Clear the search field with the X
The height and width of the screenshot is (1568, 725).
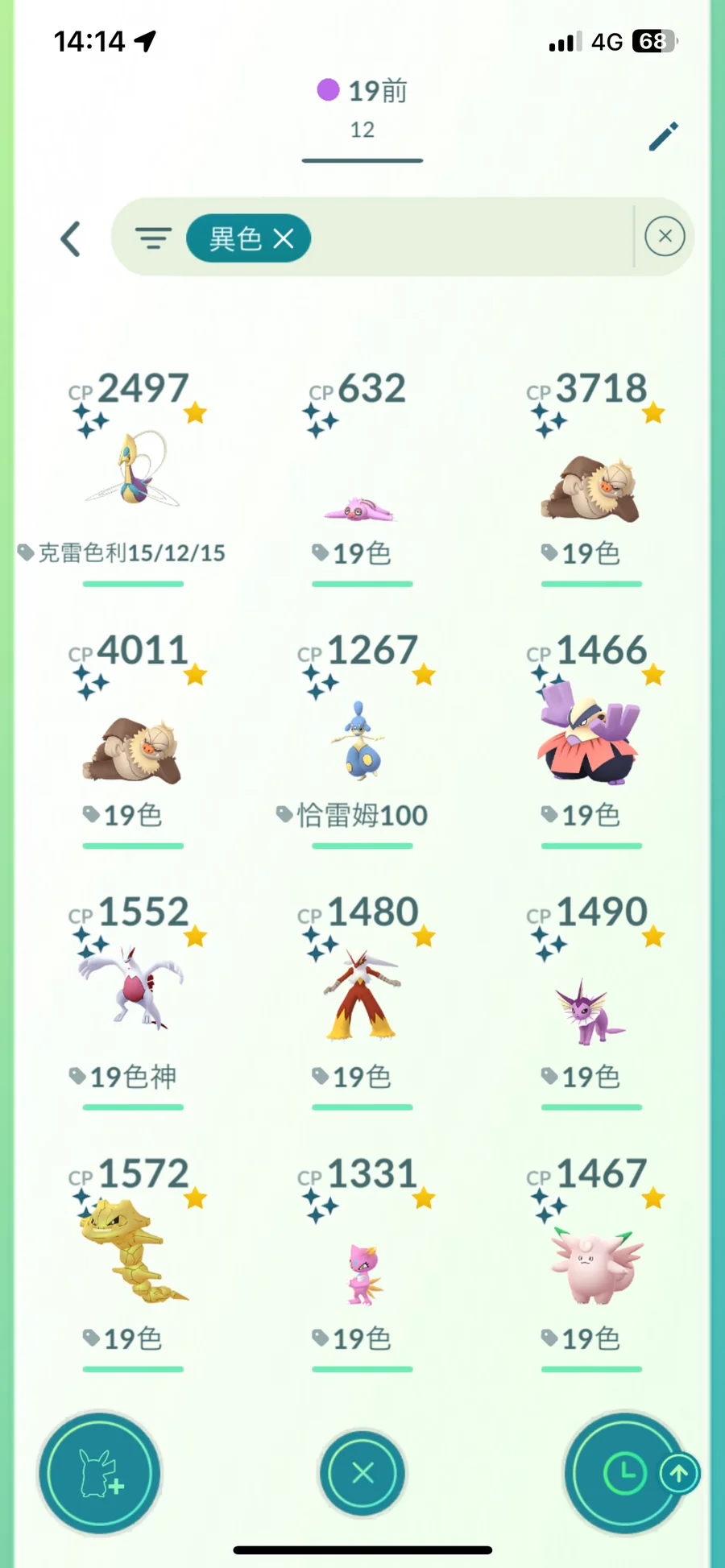[665, 237]
